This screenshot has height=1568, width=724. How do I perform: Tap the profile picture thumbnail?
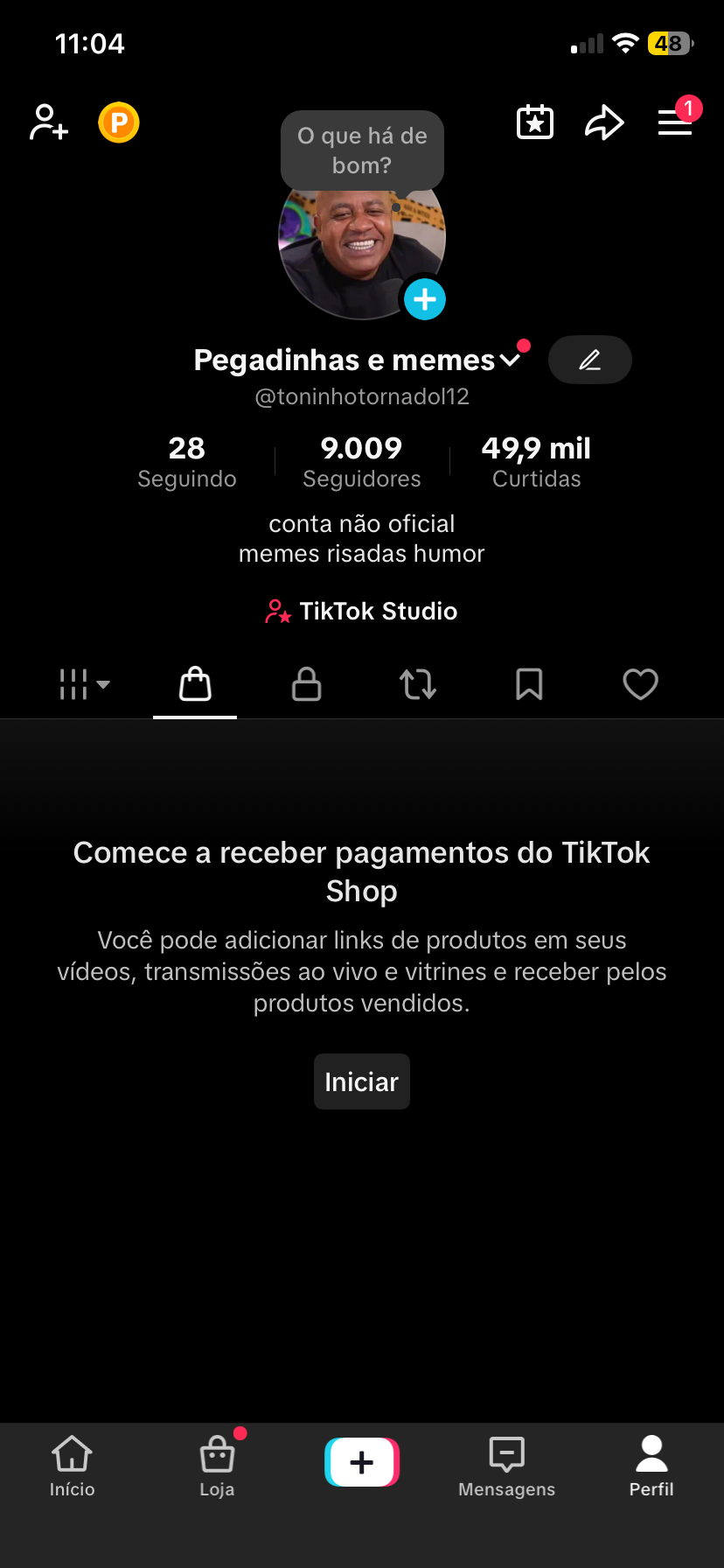pyautogui.click(x=361, y=241)
